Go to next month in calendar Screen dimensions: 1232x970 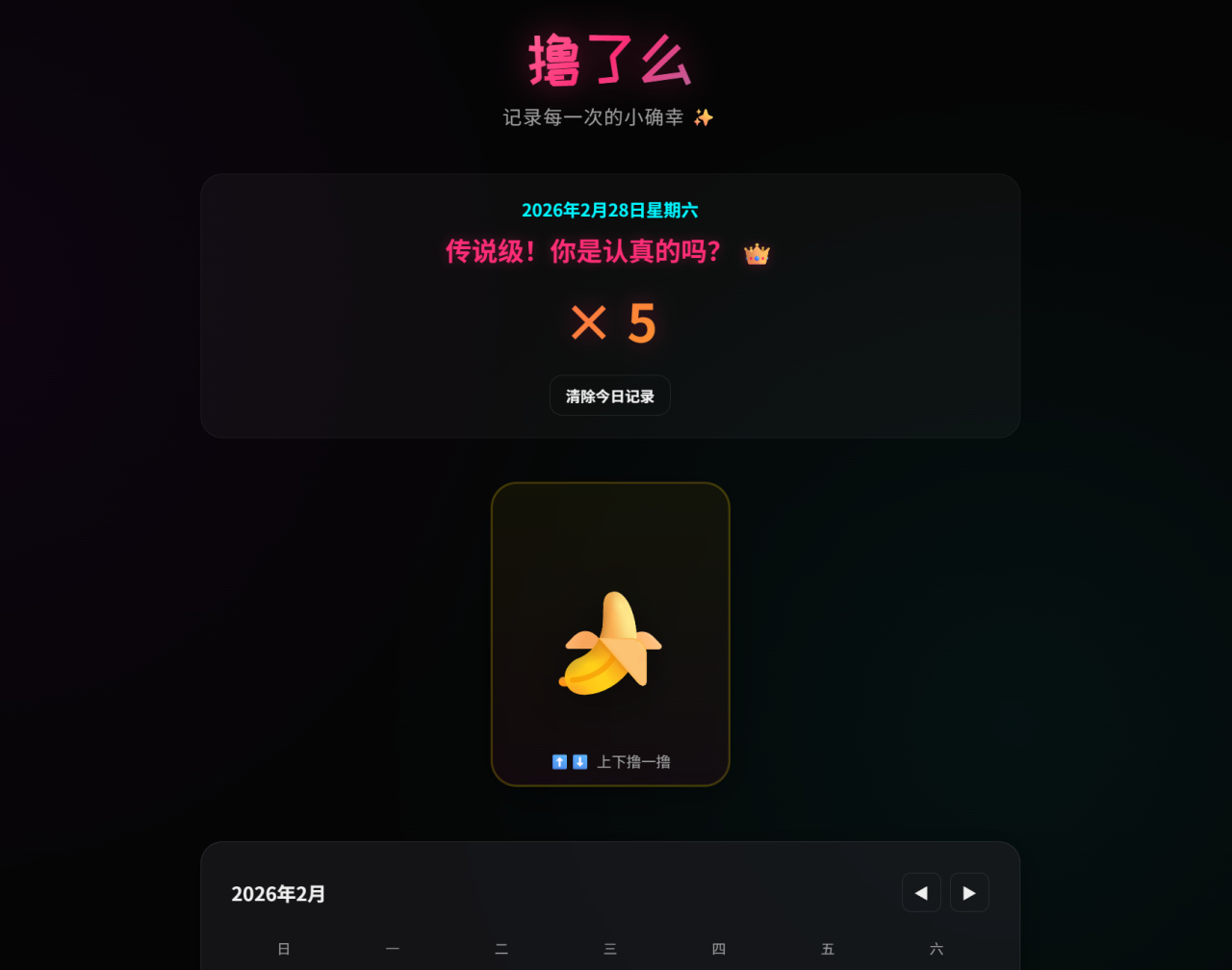[968, 892]
